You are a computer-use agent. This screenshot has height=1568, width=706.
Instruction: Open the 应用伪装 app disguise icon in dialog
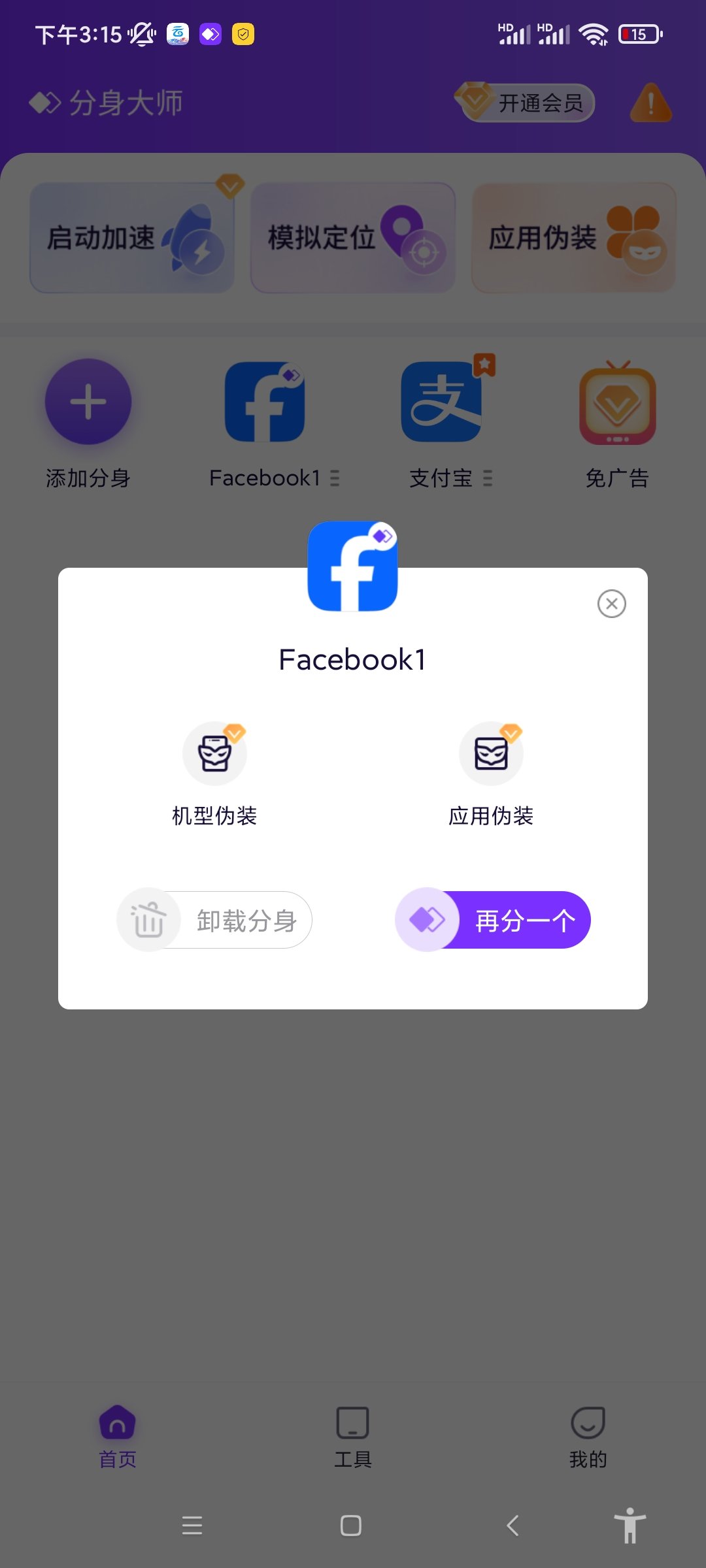[491, 753]
